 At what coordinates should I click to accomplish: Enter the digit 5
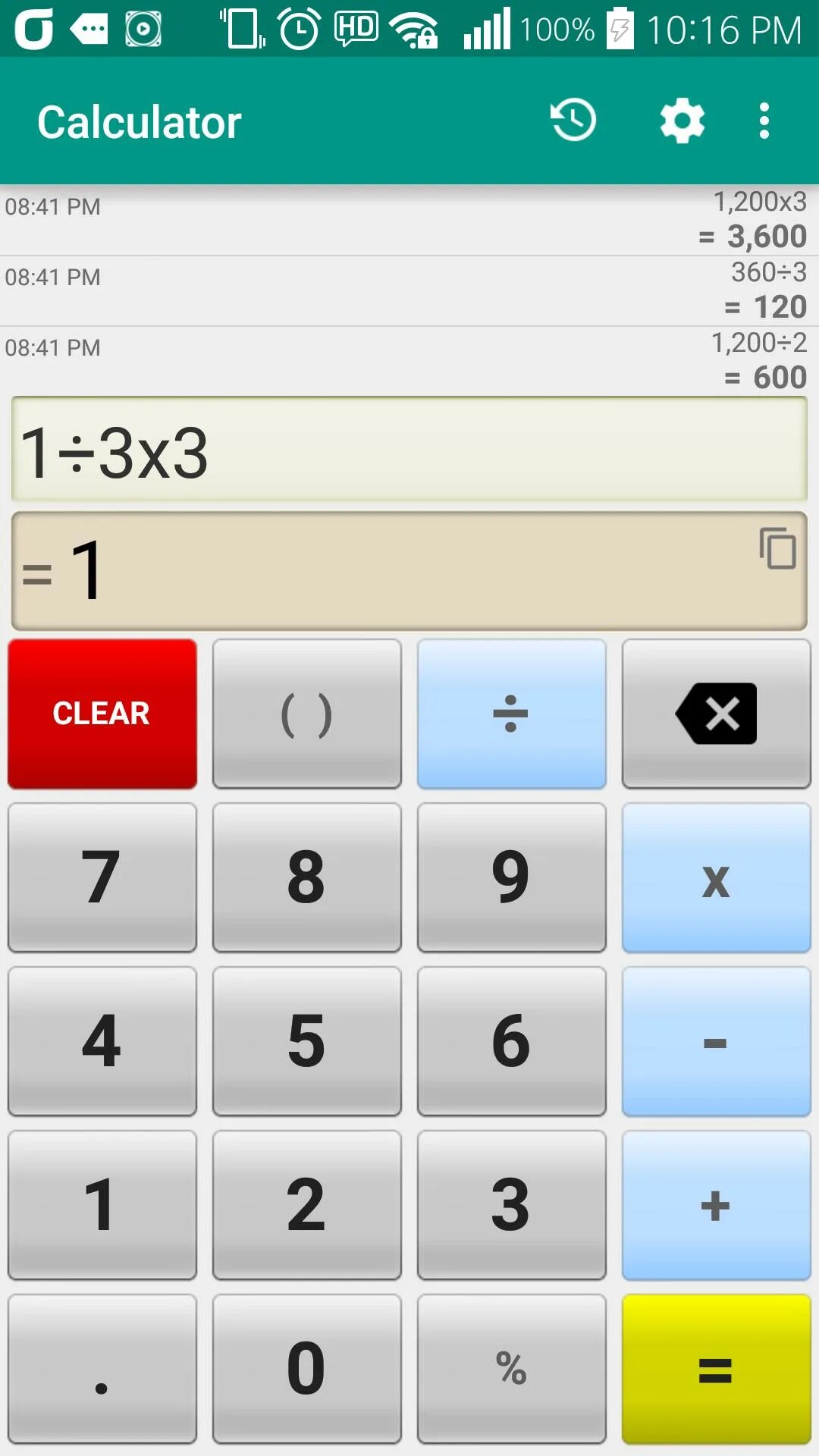[307, 1041]
